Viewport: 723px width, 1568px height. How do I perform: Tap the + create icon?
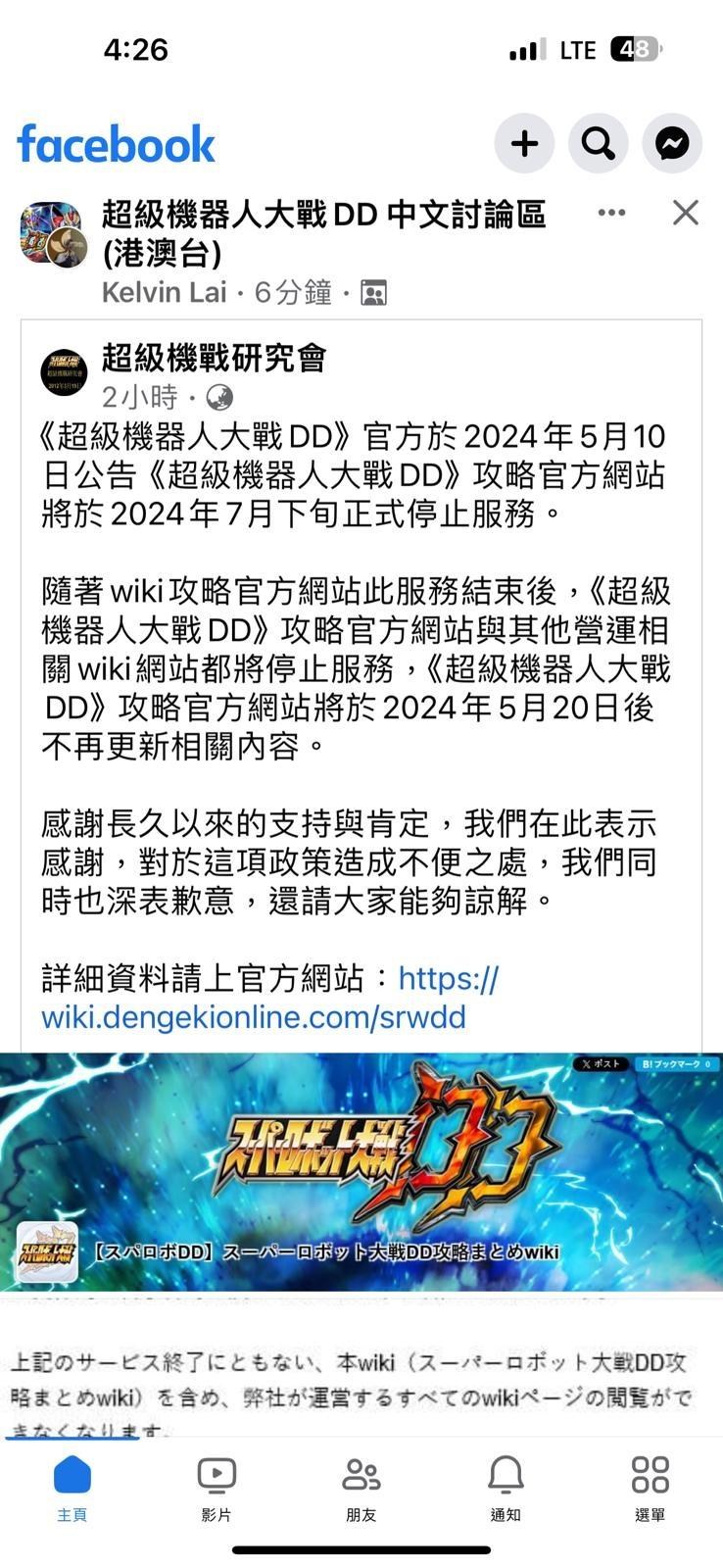click(x=523, y=143)
